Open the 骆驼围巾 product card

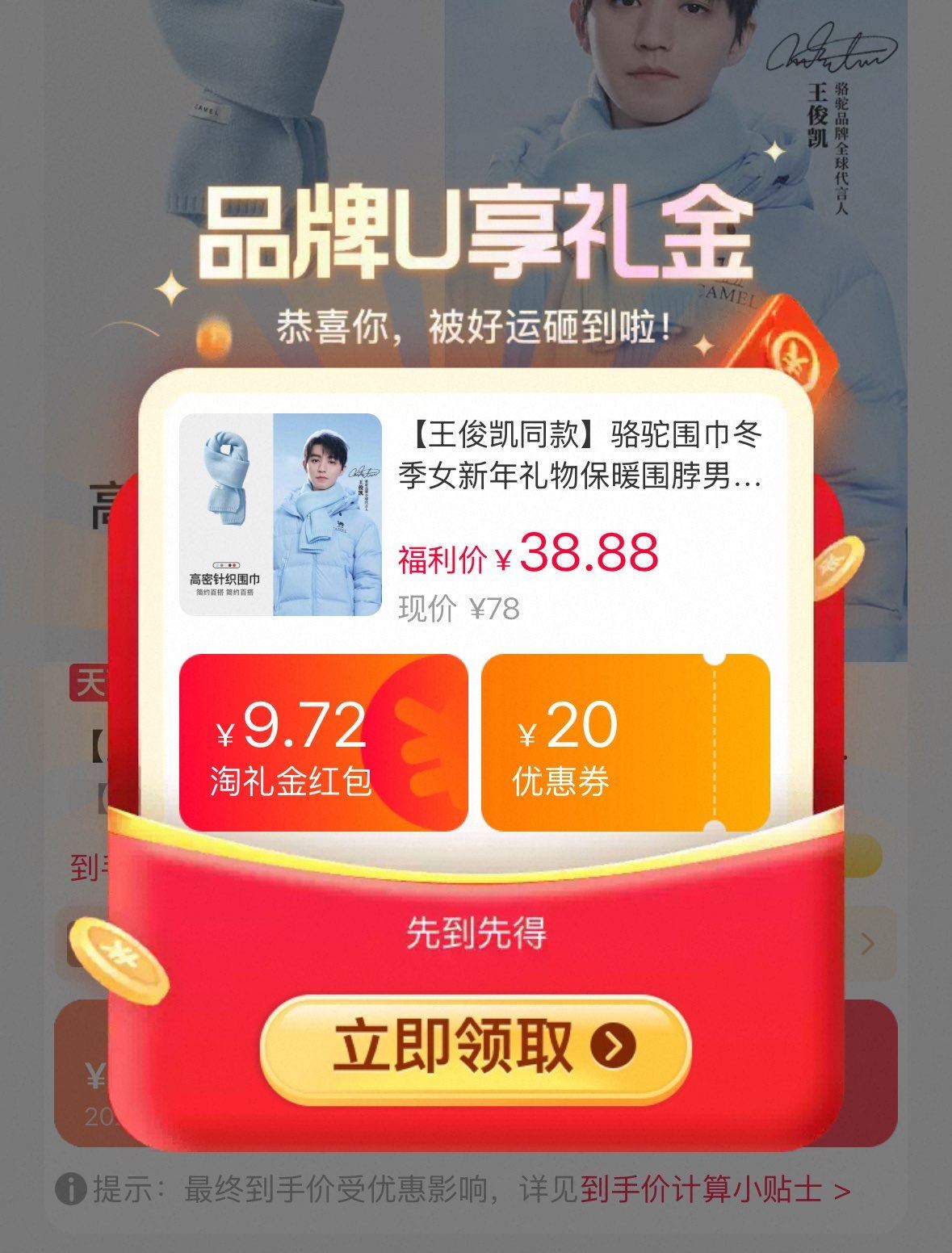(475, 515)
